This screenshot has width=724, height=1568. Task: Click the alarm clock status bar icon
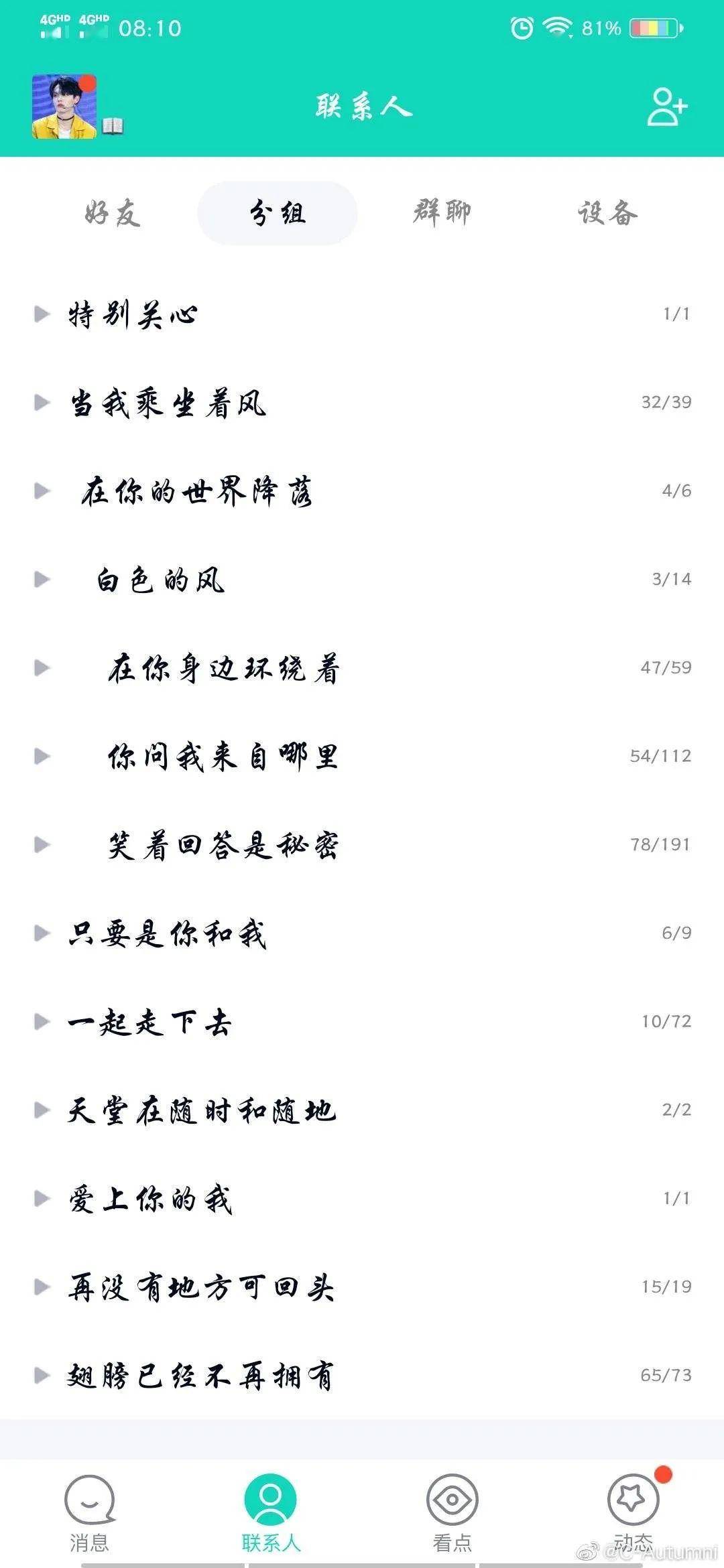click(x=521, y=28)
